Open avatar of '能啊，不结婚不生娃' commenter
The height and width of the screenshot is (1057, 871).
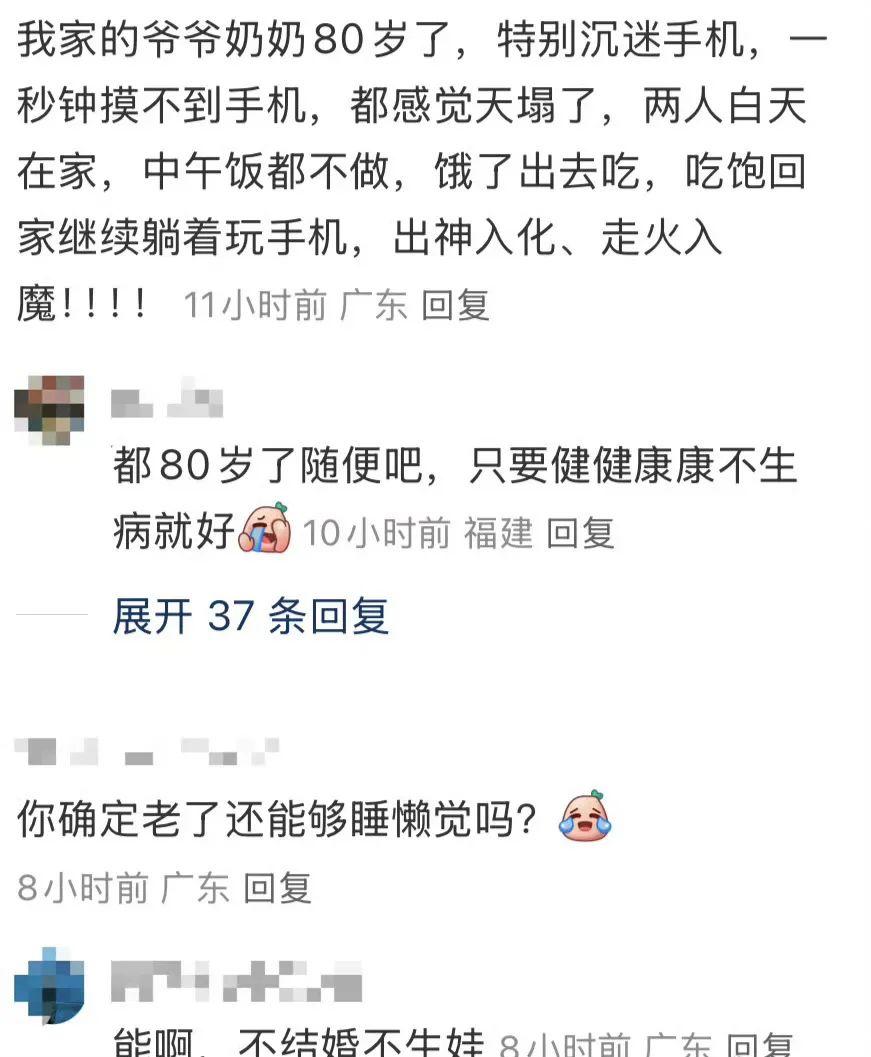50,987
